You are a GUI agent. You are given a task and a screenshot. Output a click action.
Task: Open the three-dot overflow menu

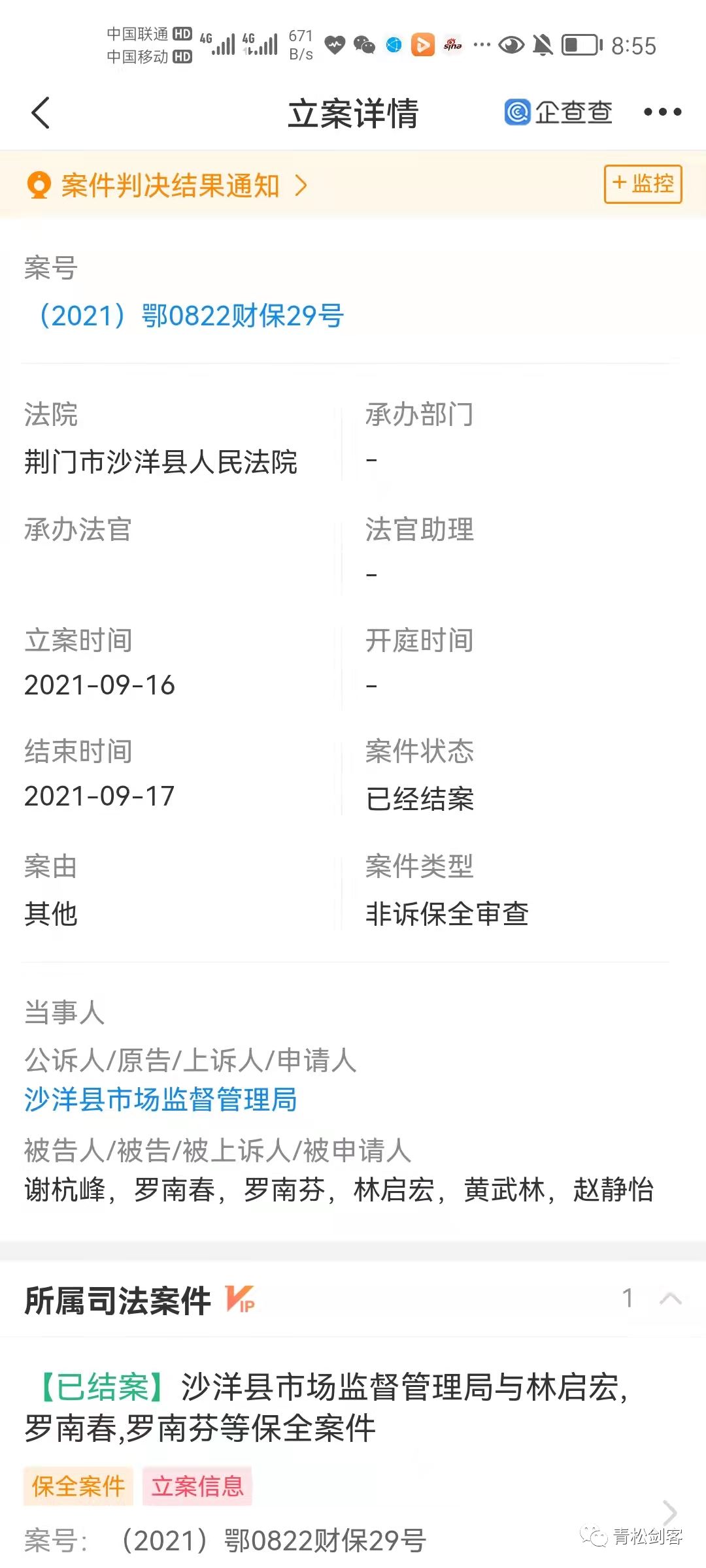coord(662,112)
